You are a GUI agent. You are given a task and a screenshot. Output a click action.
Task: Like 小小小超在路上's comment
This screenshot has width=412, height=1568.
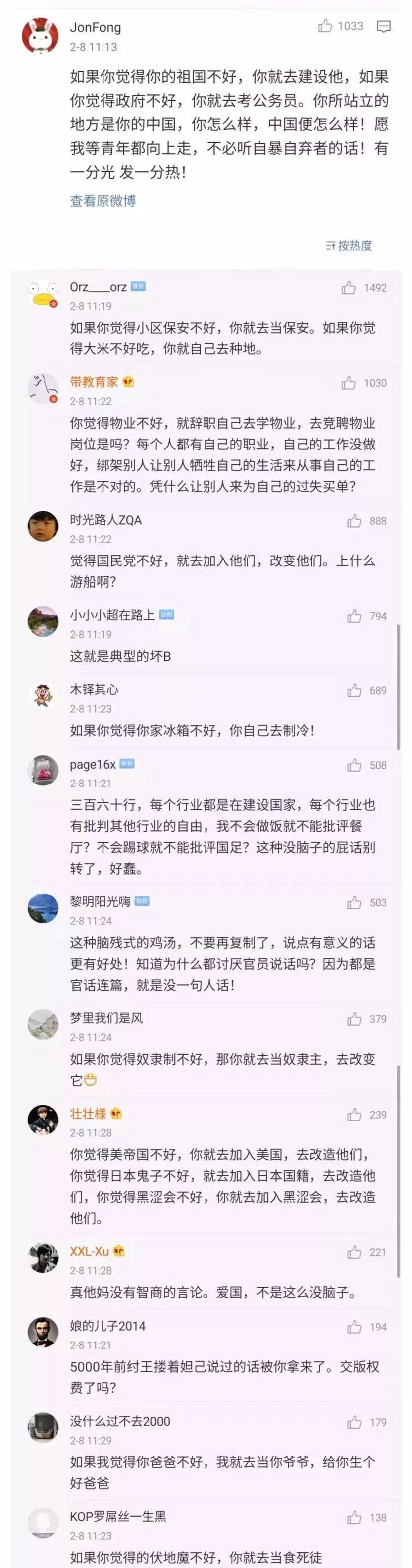tap(354, 616)
